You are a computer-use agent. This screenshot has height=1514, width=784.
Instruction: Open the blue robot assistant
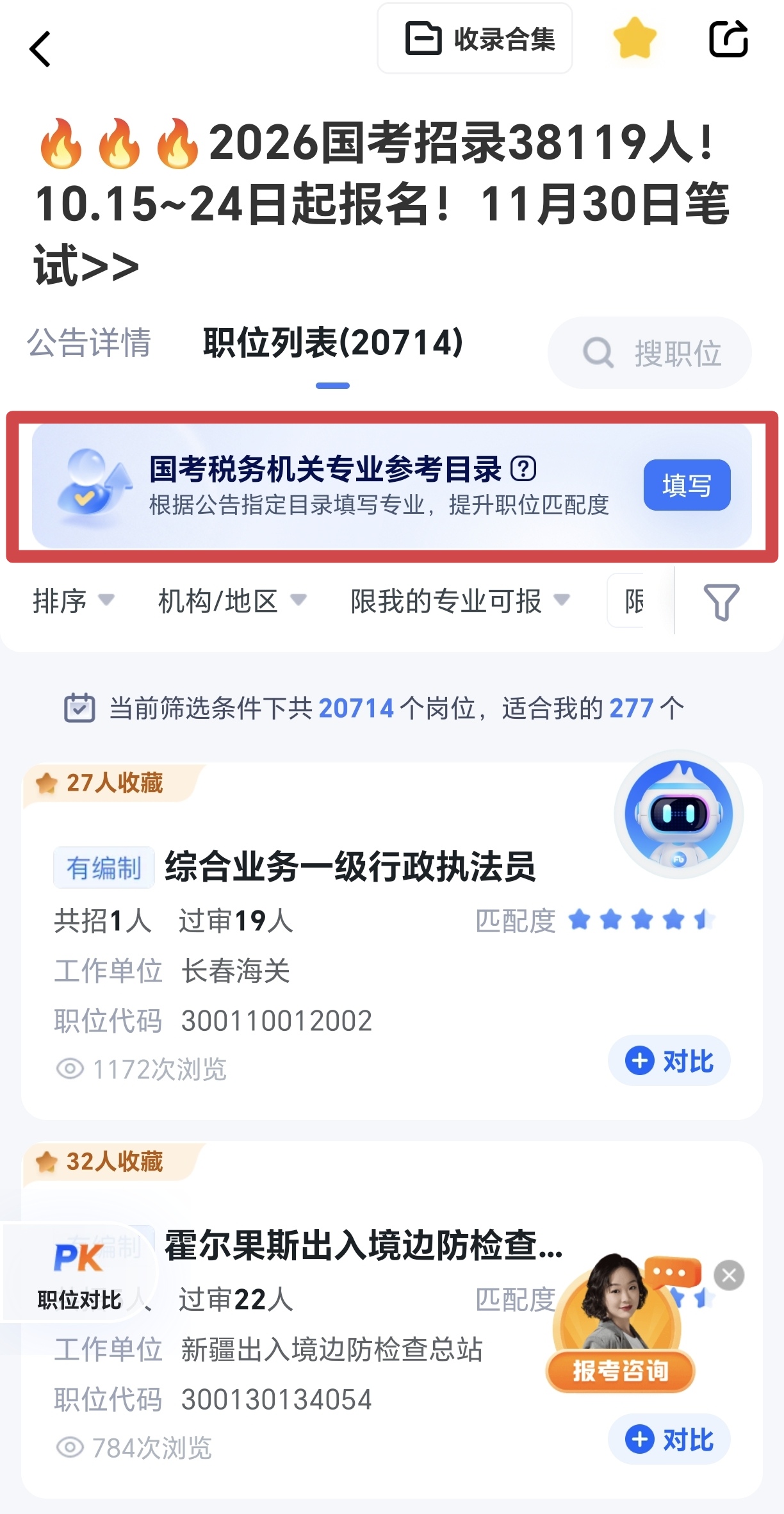click(x=678, y=814)
